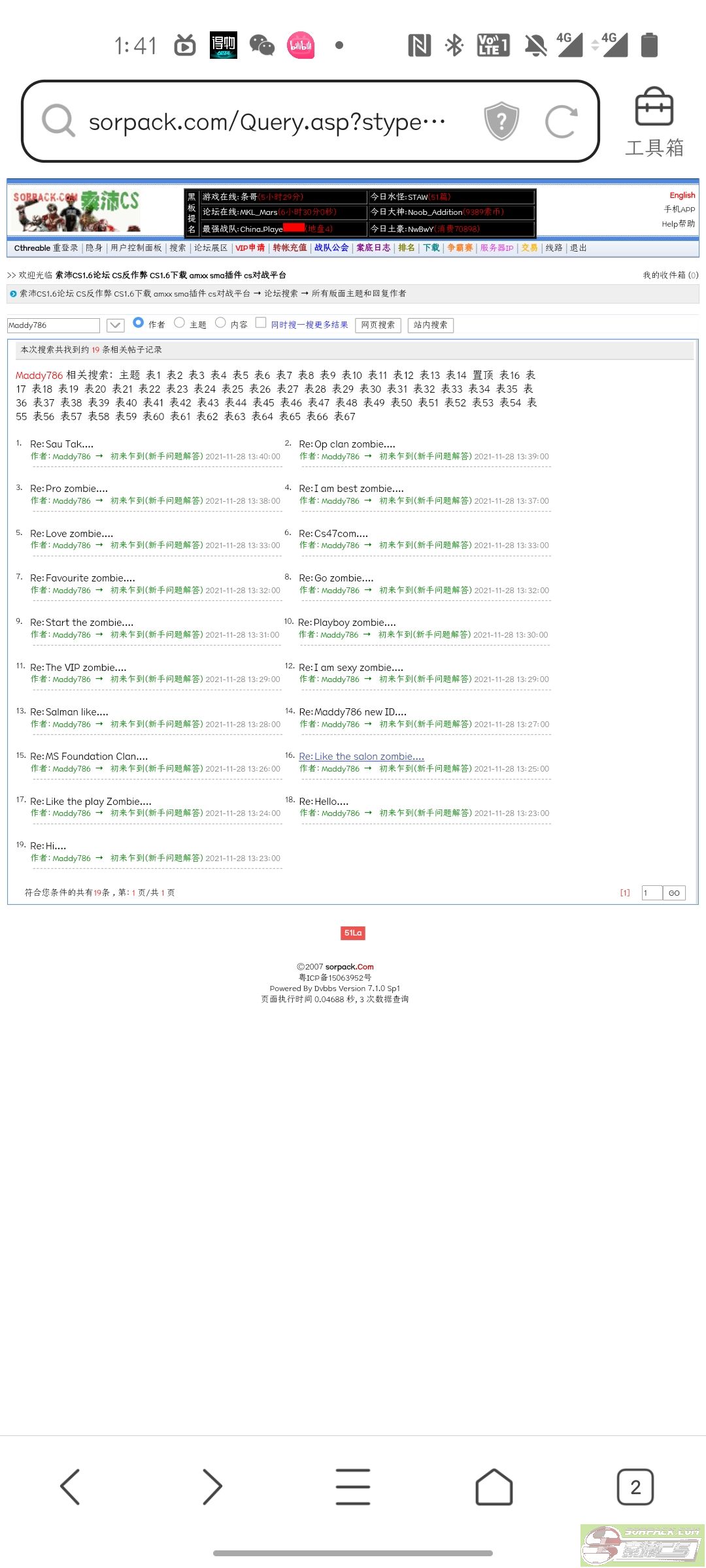
Task: Expand the dropdown next to search field
Action: click(115, 325)
